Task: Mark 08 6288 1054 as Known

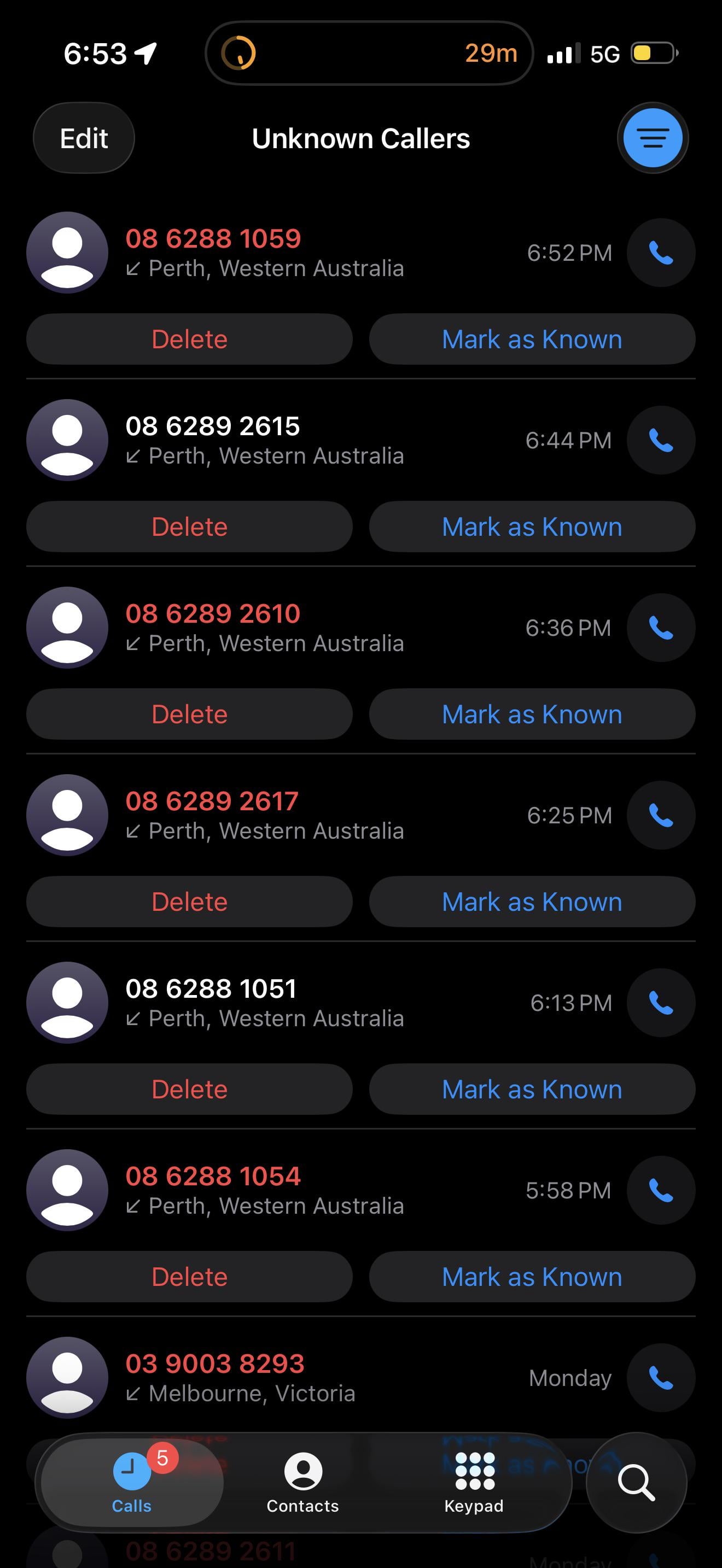Action: (532, 1277)
